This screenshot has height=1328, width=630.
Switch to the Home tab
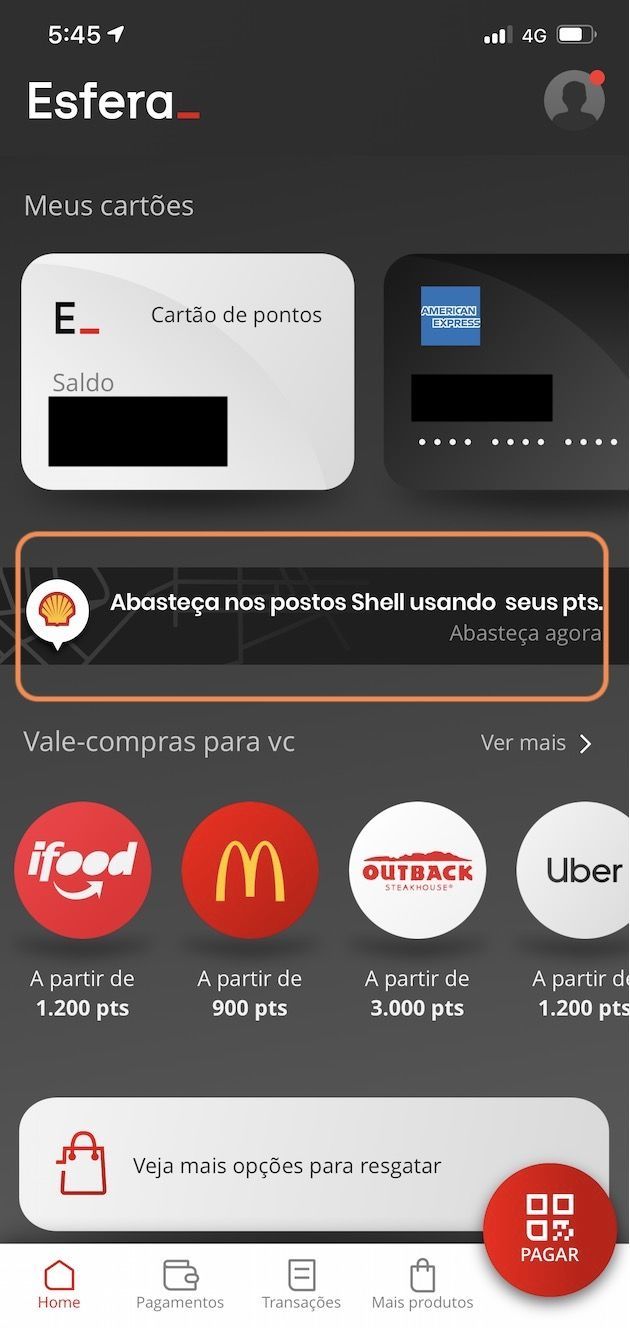[x=59, y=1285]
